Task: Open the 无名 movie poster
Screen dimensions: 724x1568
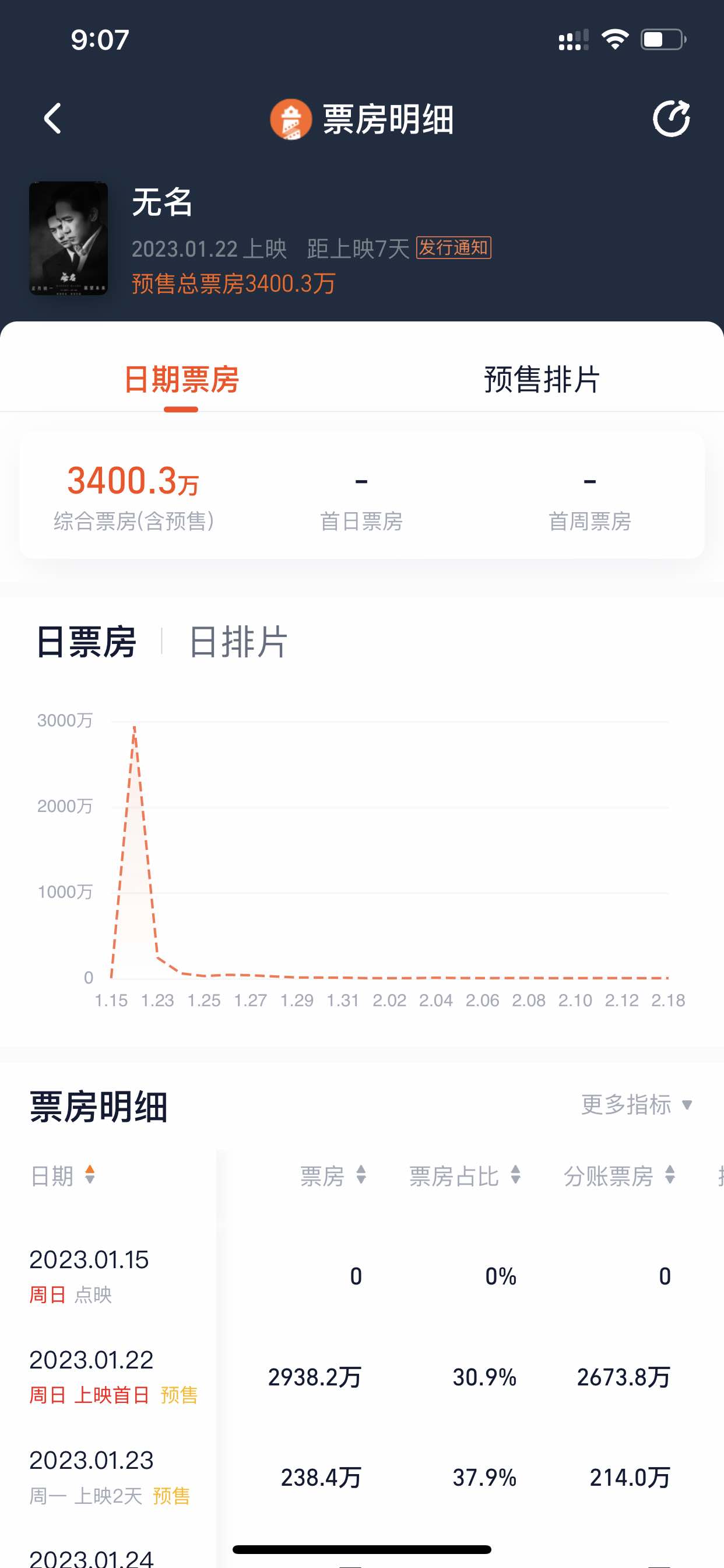Action: point(69,238)
